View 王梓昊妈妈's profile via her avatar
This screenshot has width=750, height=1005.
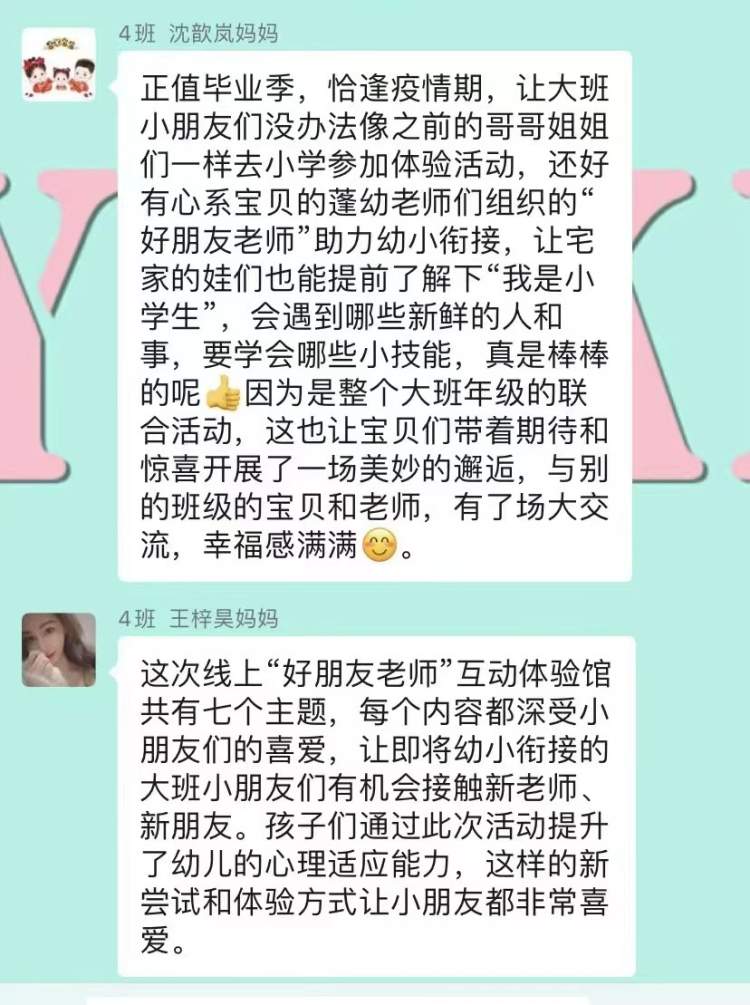59,649
